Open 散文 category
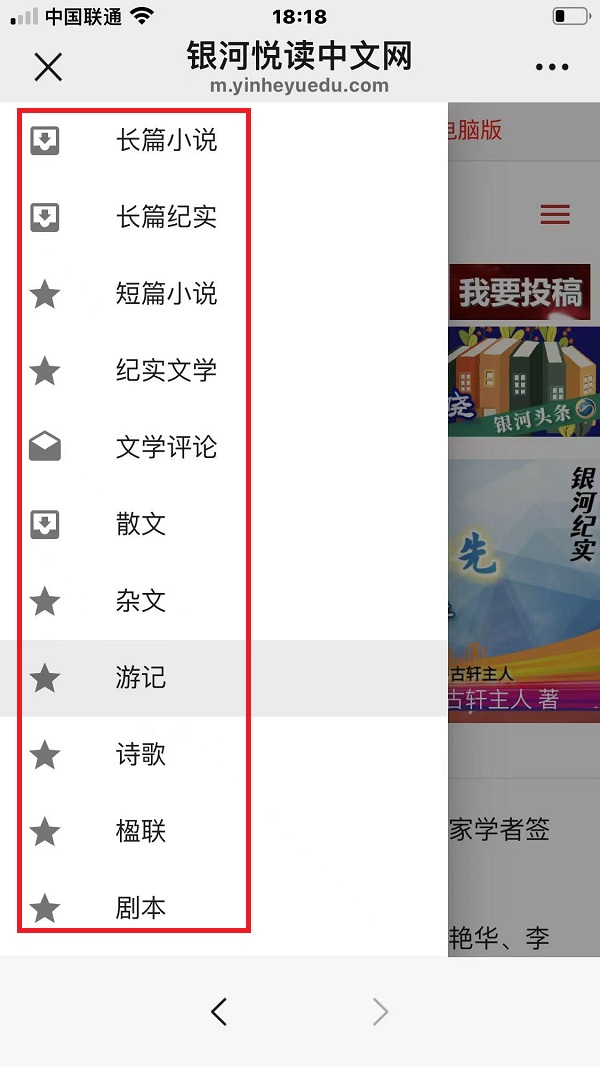Screen dimensions: 600x1067 click(141, 524)
